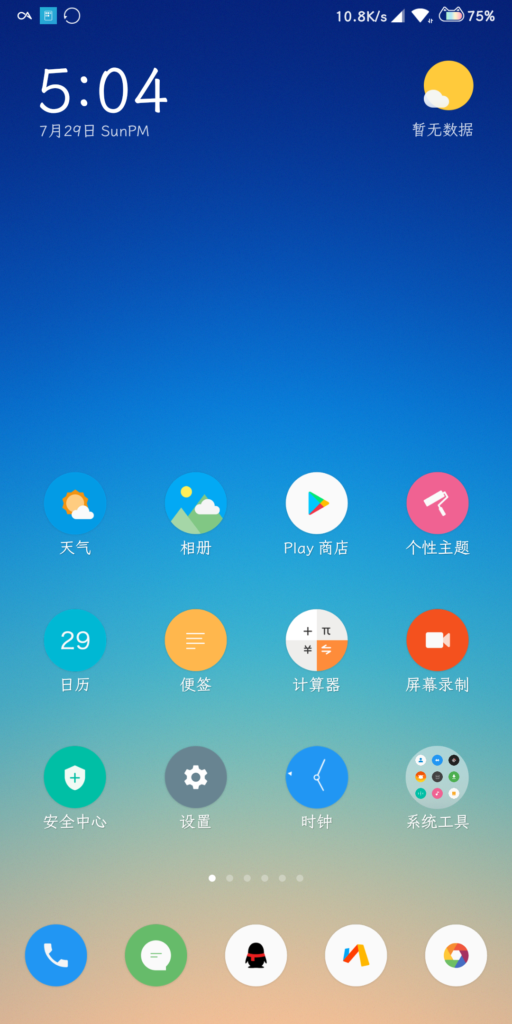The image size is (512, 1024).
Task: Tap the weather widget showing 暂无数据
Action: coord(444,99)
